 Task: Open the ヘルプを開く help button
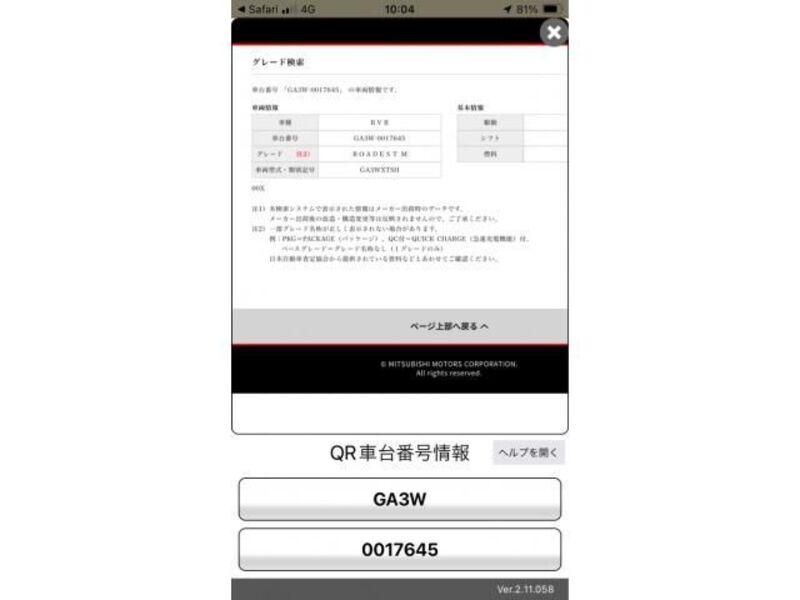pyautogui.click(x=528, y=452)
